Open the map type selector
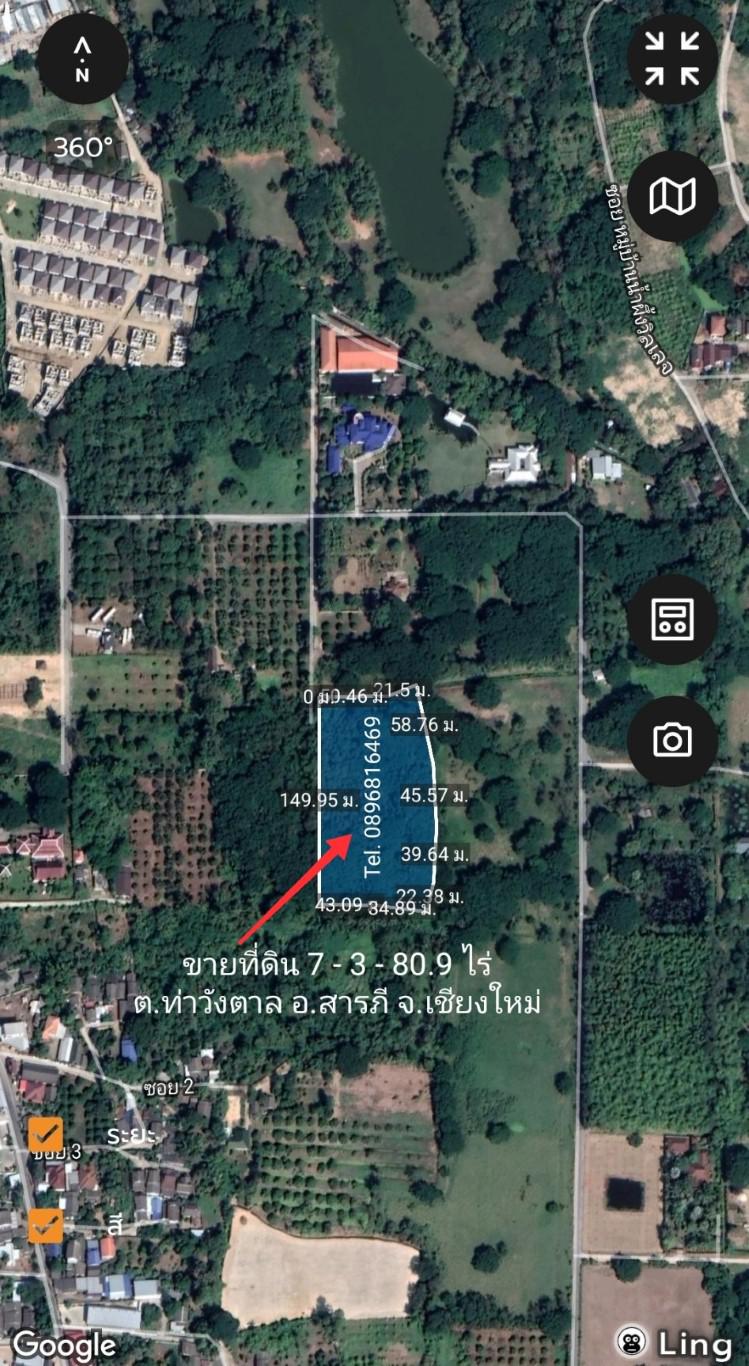749x1366 pixels. (672, 197)
